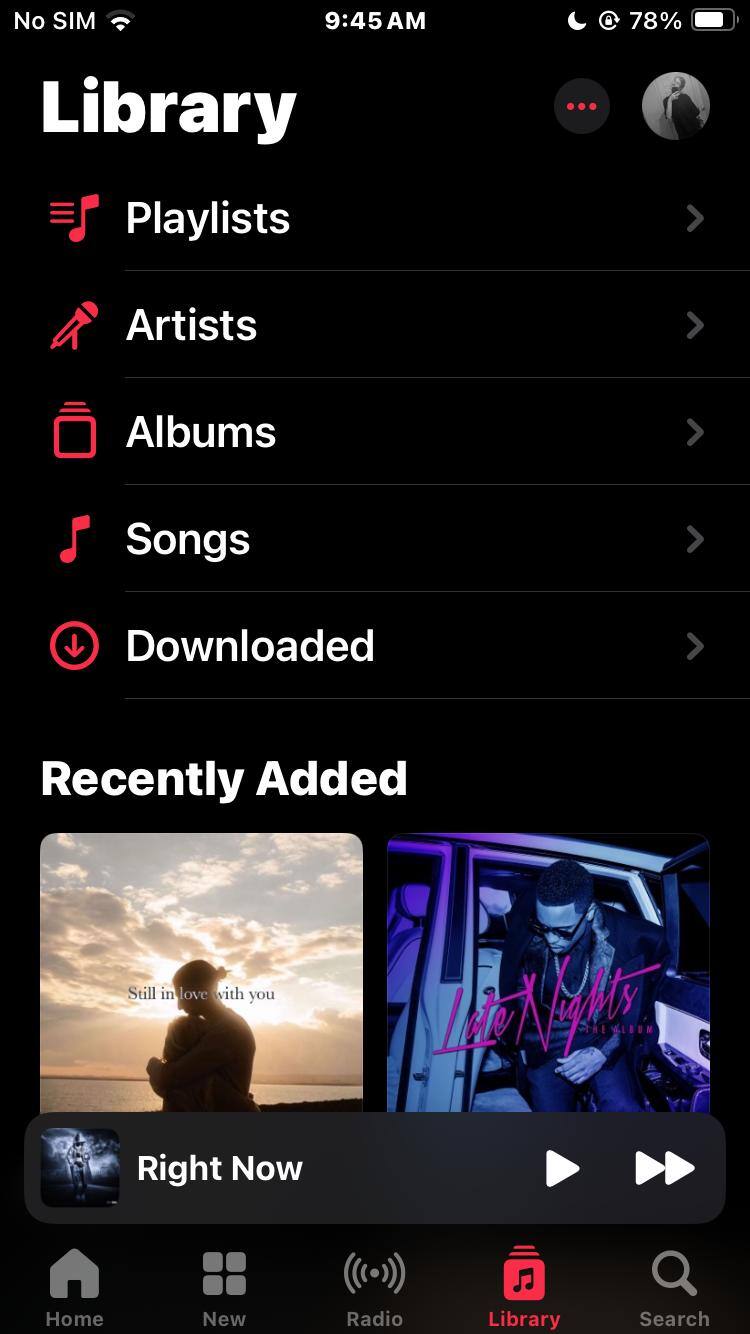Open the Search tab

coord(674,1288)
